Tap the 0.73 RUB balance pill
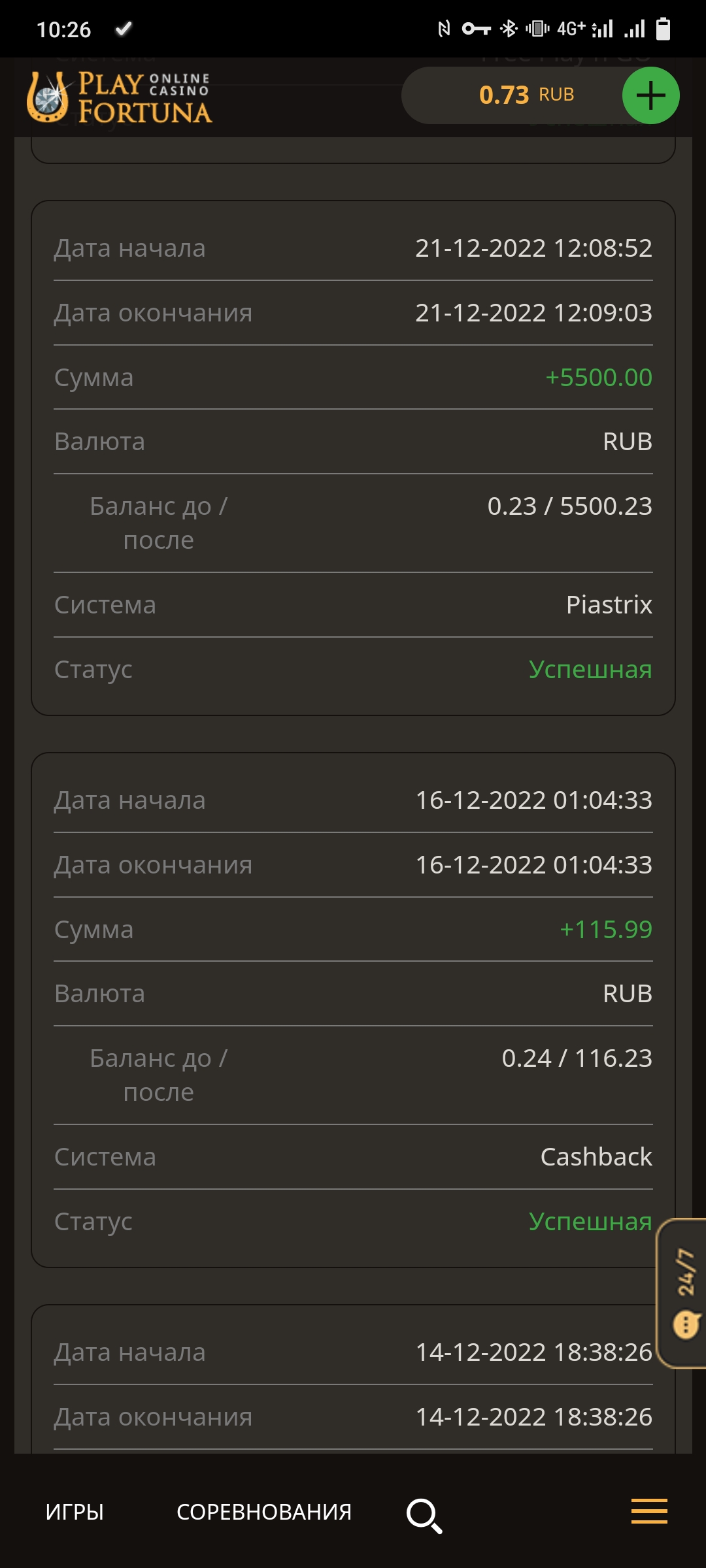The height and width of the screenshot is (1568, 706). pyautogui.click(x=526, y=95)
